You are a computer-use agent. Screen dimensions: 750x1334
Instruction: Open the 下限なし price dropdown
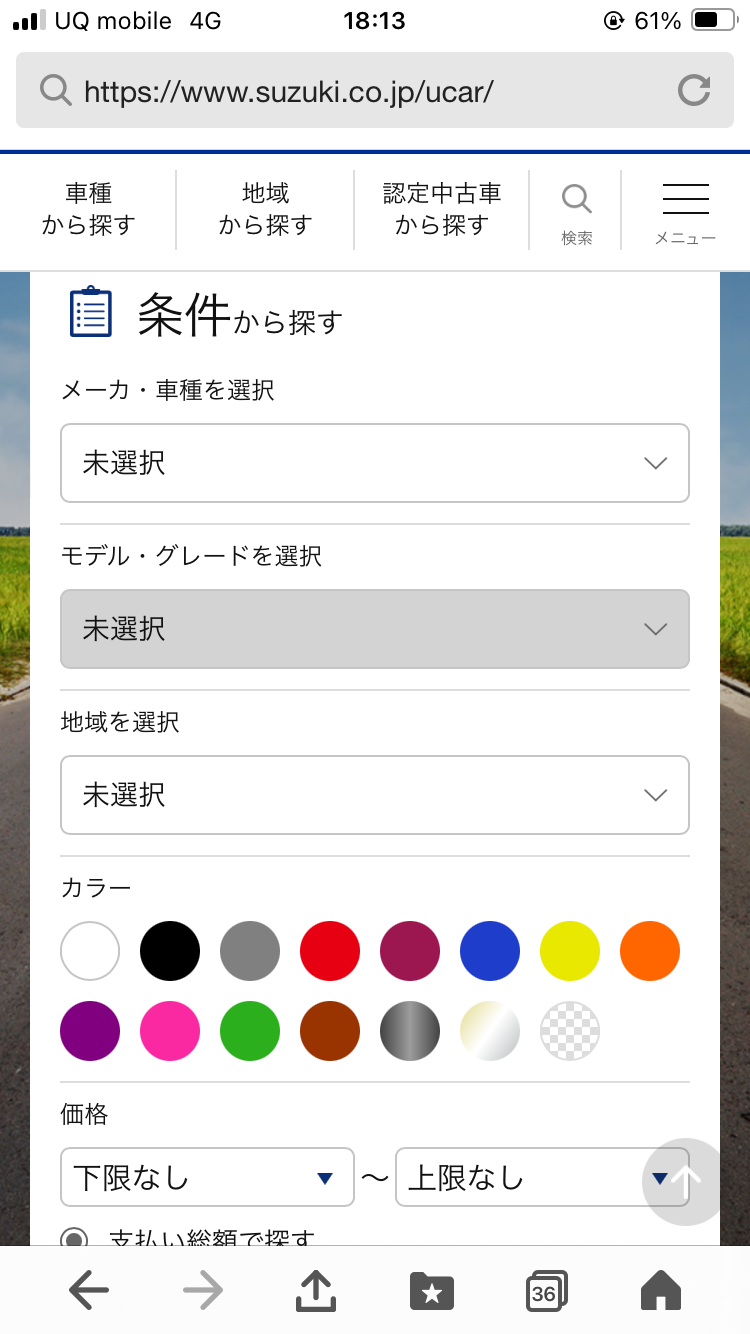tap(208, 1177)
